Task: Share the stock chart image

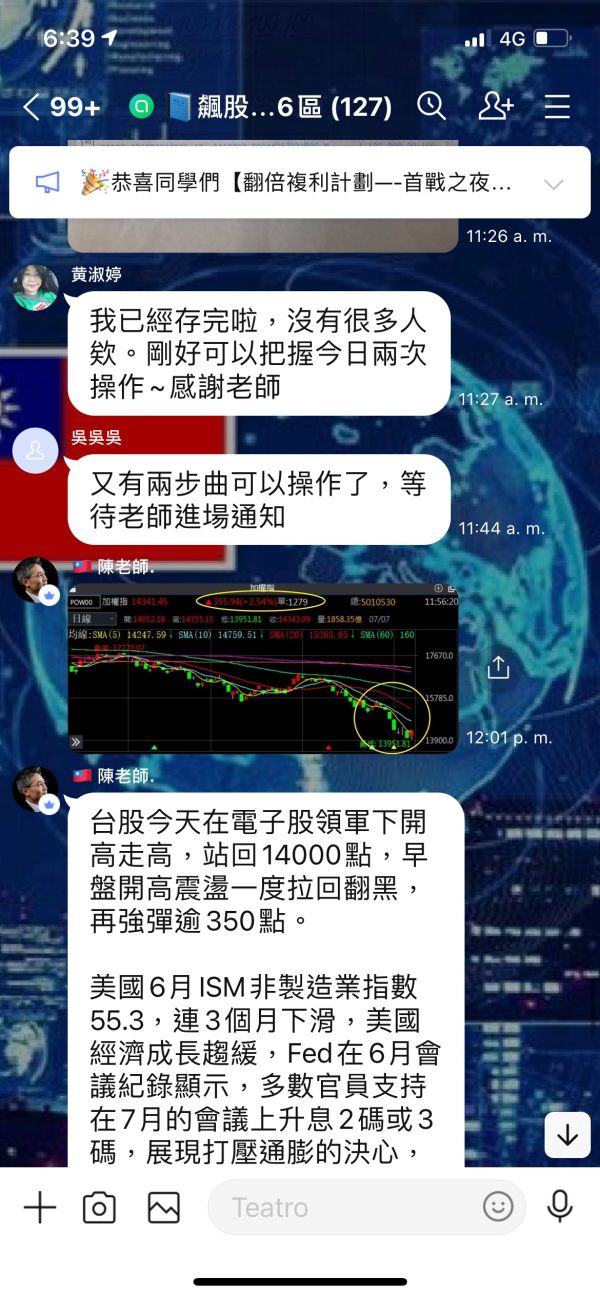Action: pos(498,668)
